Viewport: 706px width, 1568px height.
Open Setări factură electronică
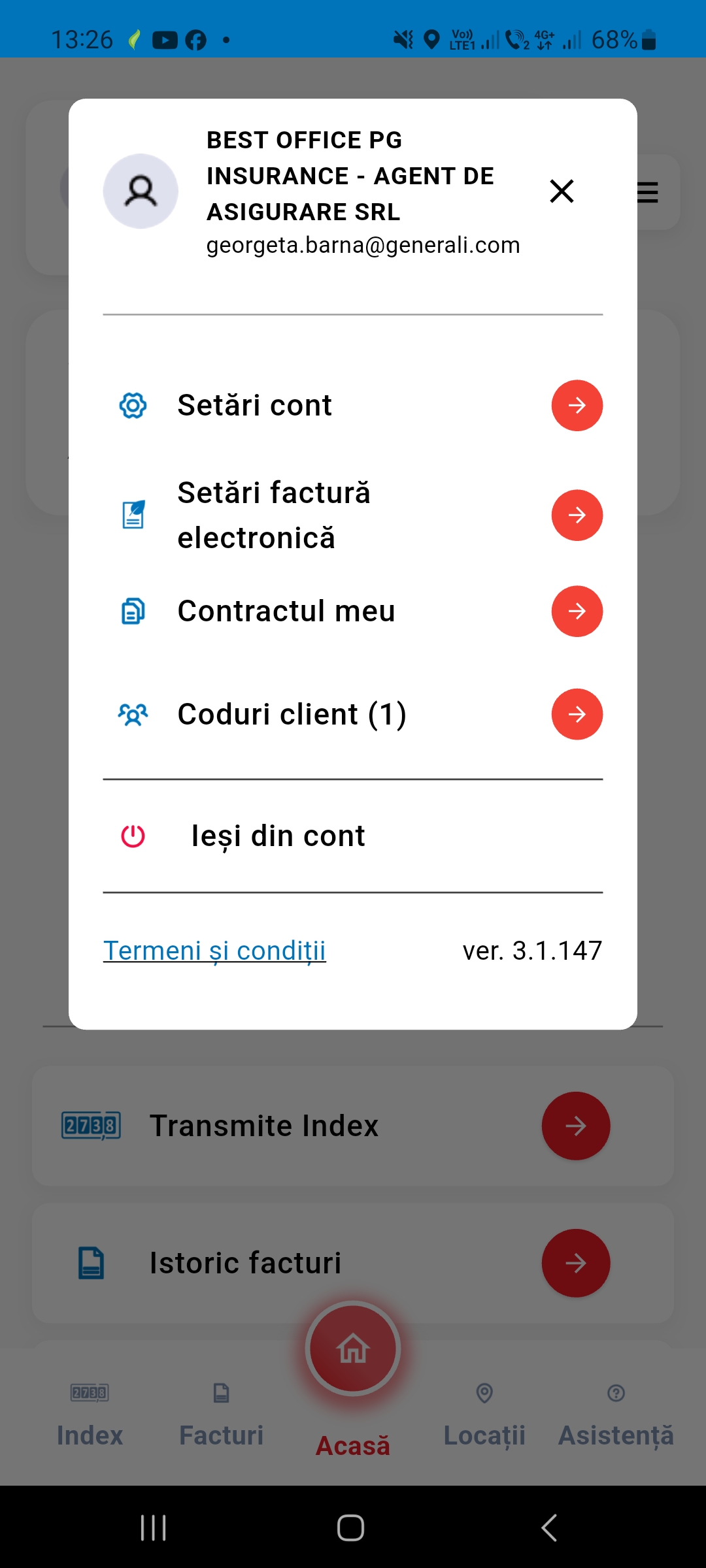pyautogui.click(x=576, y=515)
